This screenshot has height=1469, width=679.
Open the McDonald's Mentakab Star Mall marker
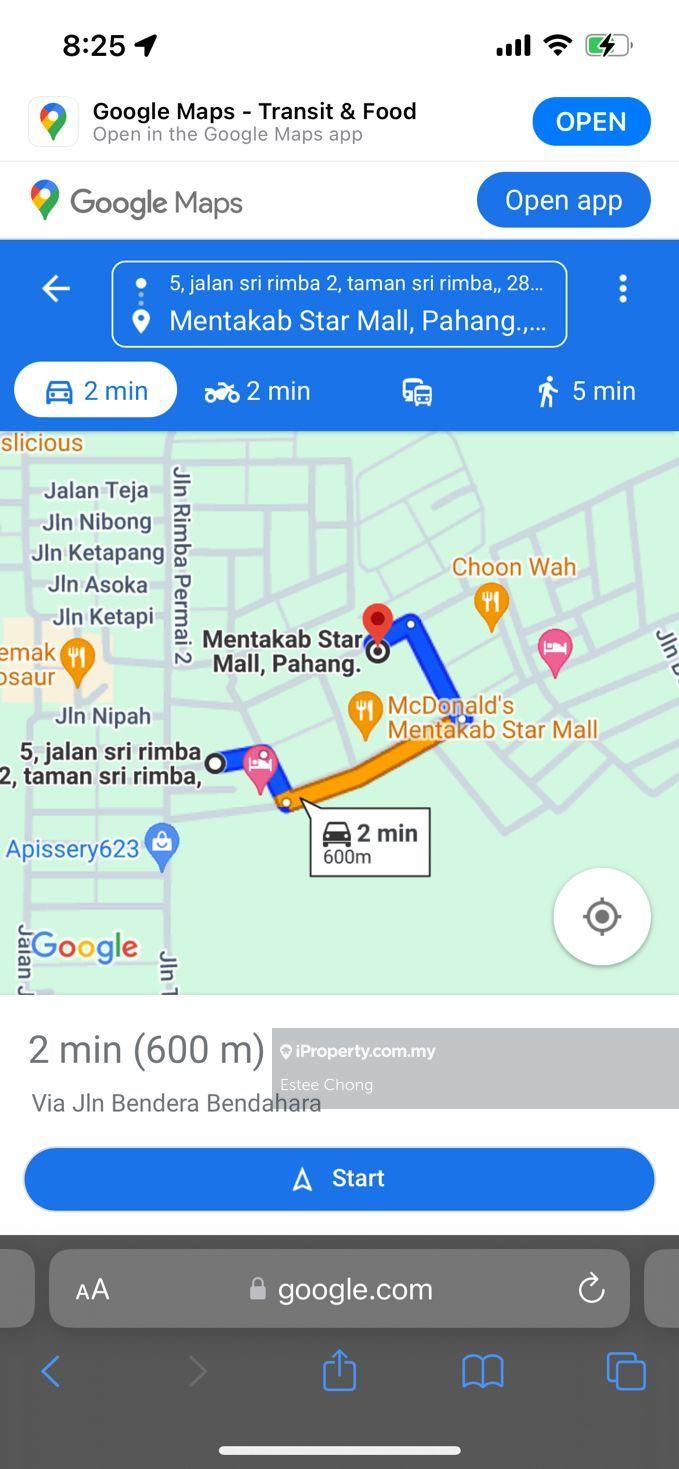[365, 711]
